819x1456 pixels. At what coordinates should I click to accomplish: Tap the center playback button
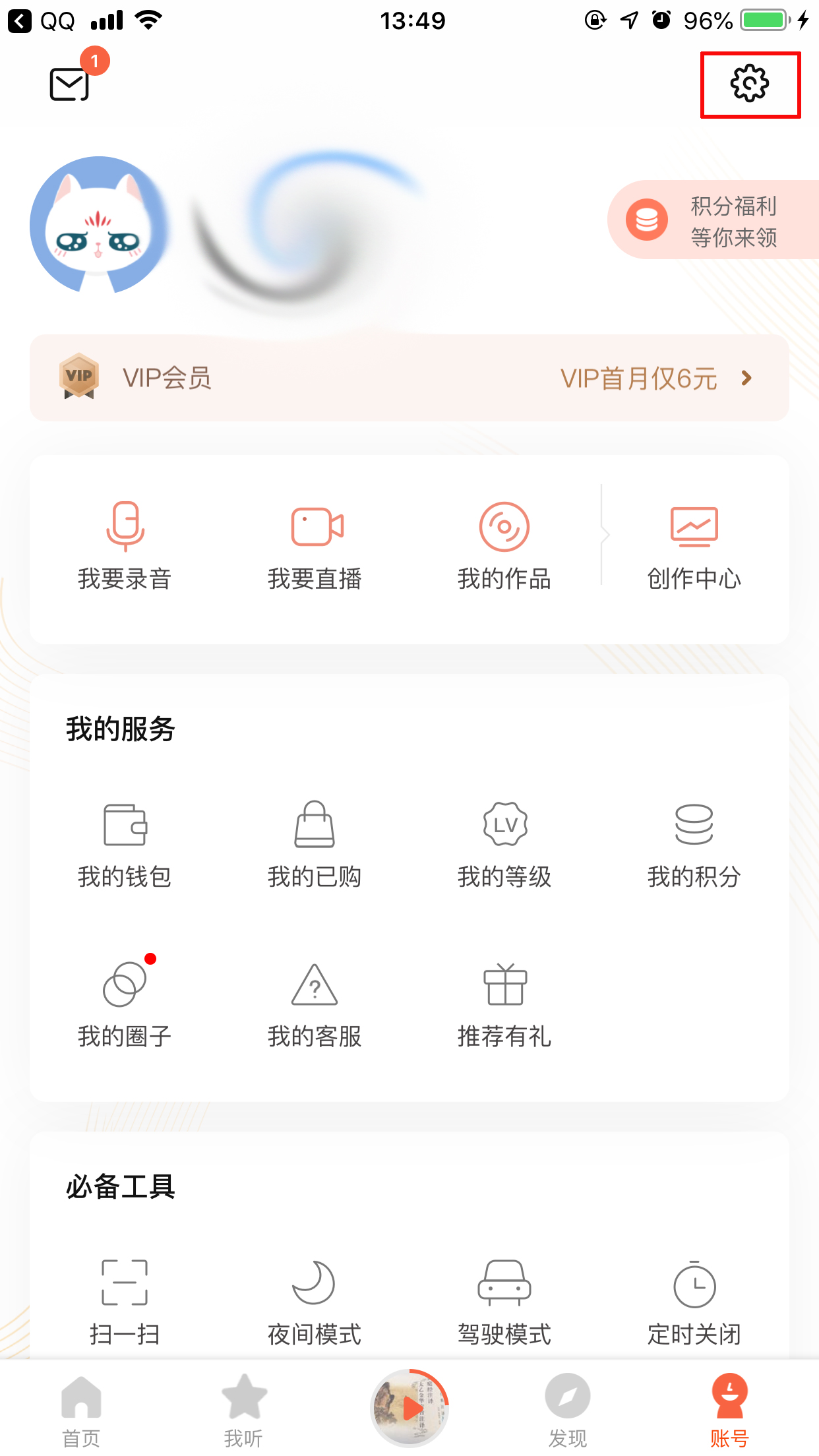(409, 1408)
